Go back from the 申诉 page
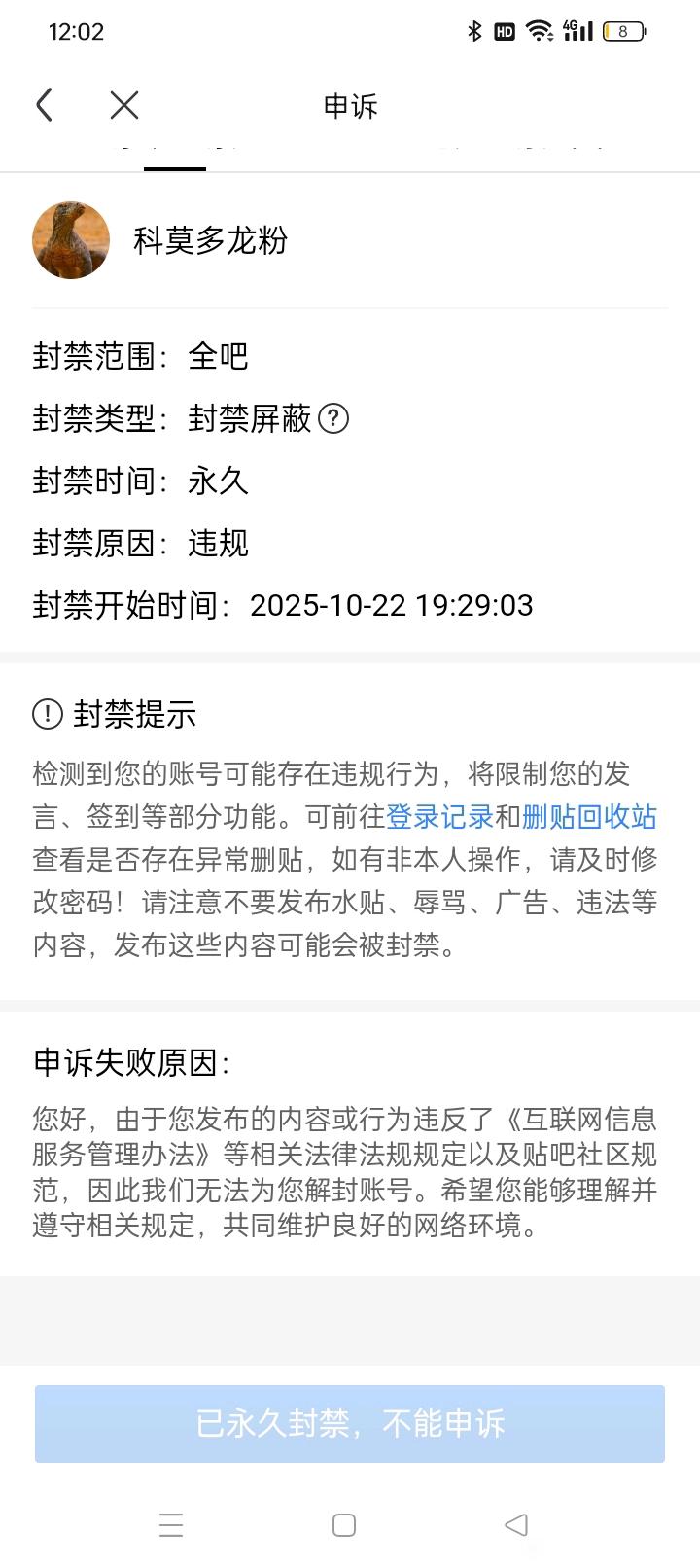700x1568 pixels. [45, 105]
